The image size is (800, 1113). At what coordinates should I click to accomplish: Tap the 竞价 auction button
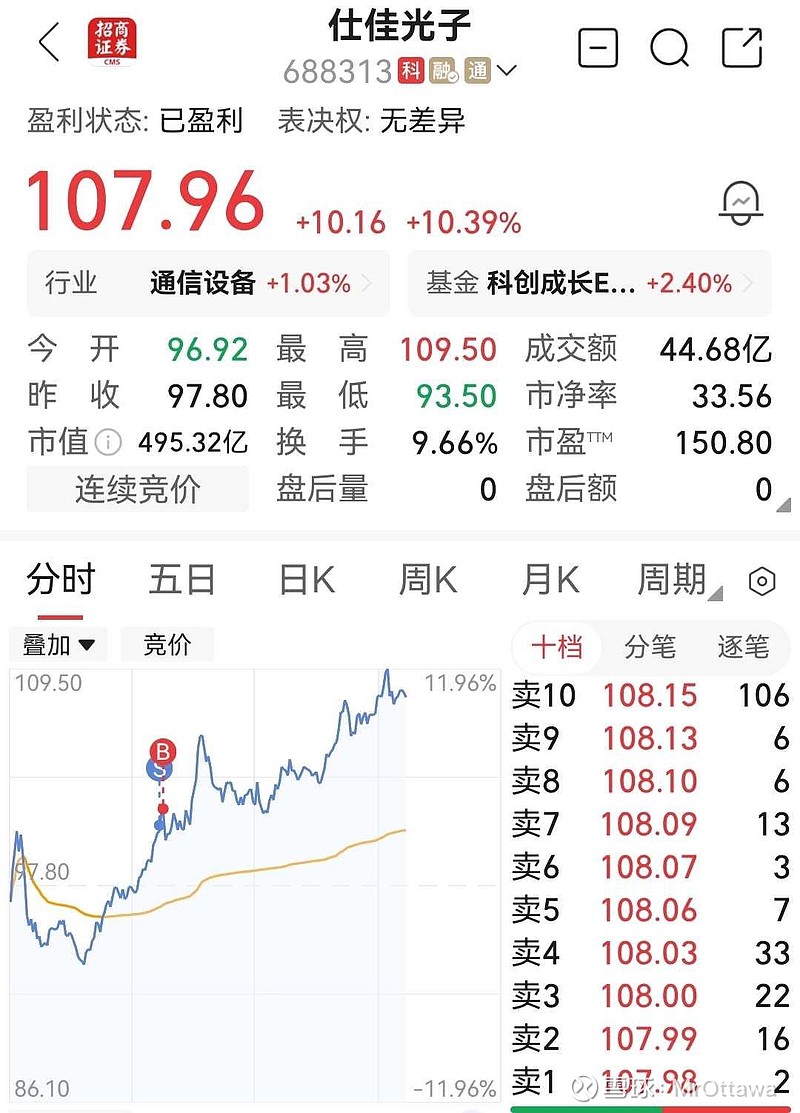pyautogui.click(x=167, y=645)
